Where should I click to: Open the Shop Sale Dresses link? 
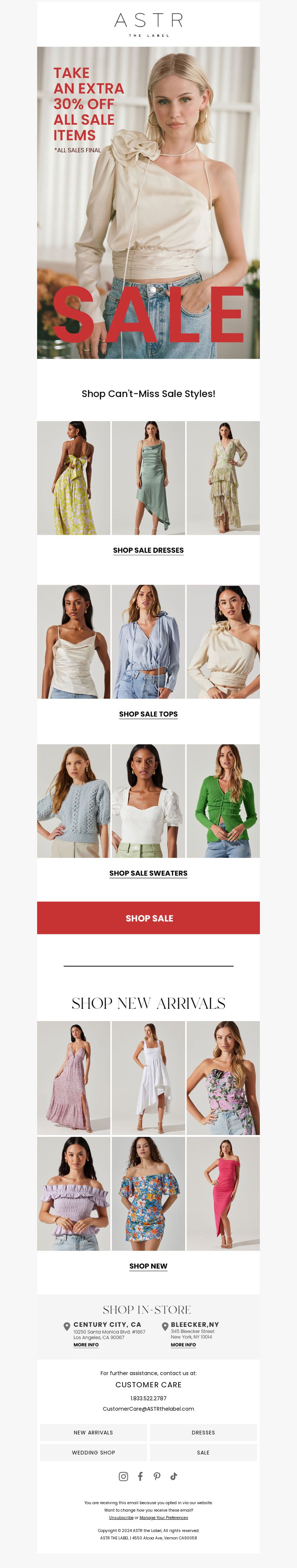pyautogui.click(x=148, y=550)
